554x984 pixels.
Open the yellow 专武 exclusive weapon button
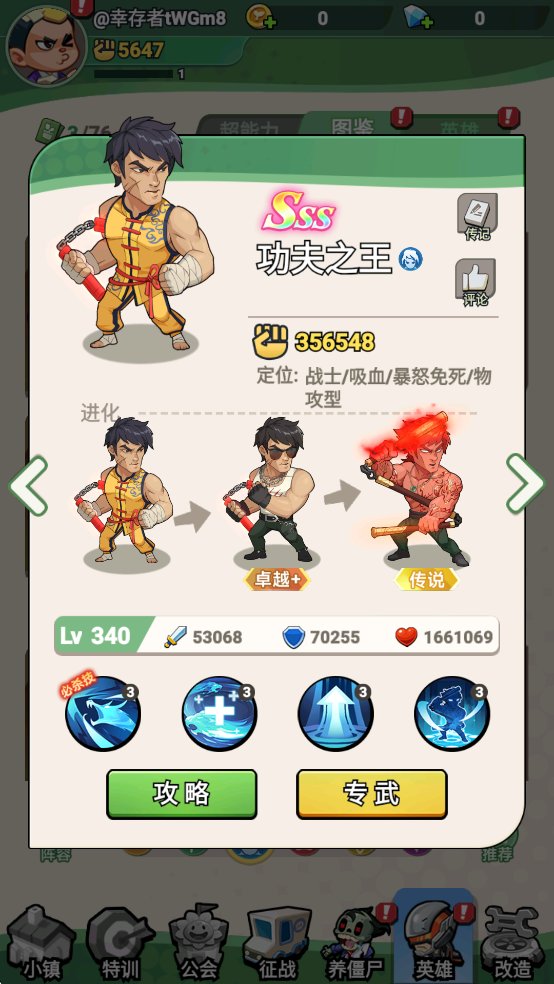pos(371,794)
